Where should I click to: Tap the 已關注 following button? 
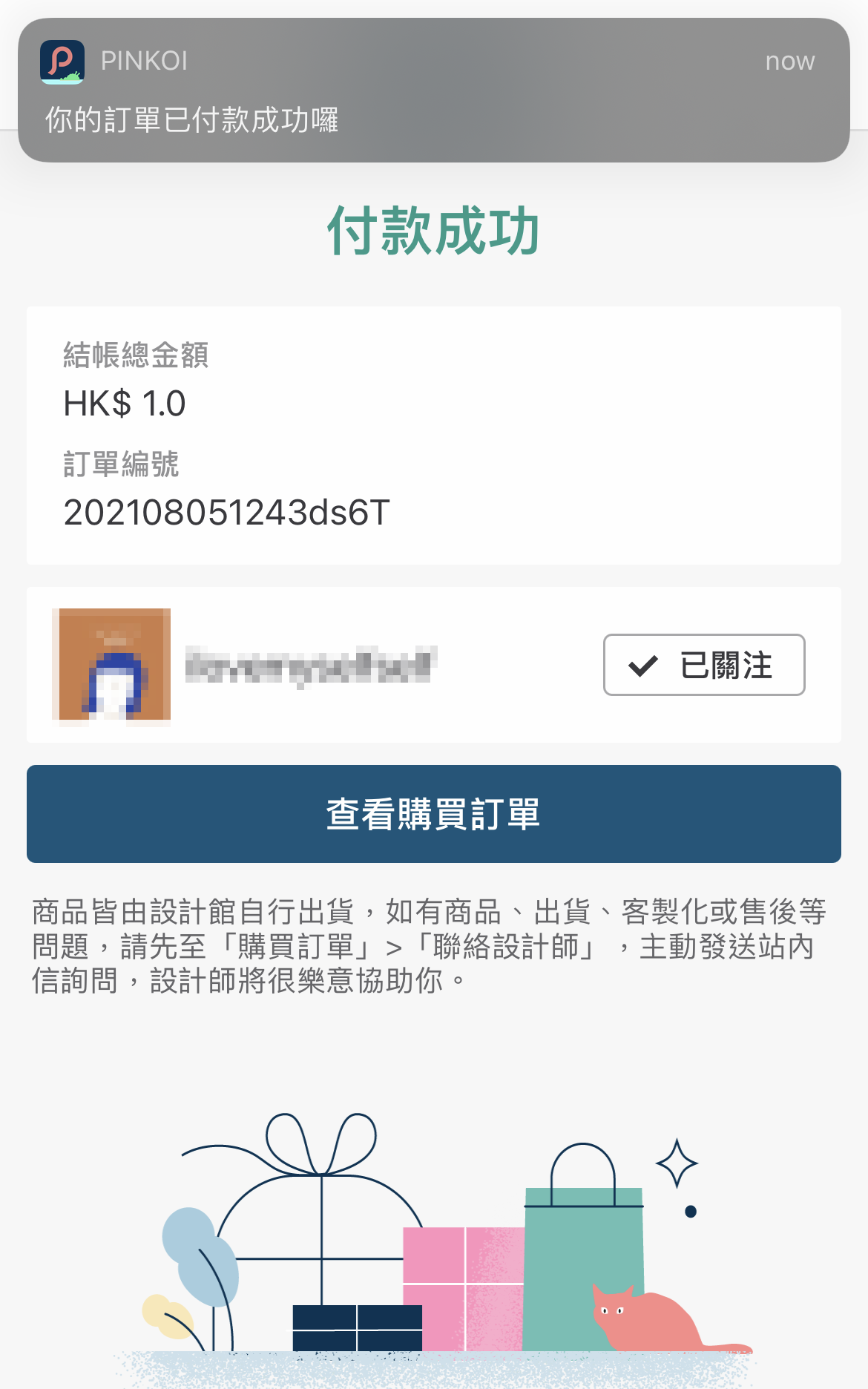tap(703, 665)
